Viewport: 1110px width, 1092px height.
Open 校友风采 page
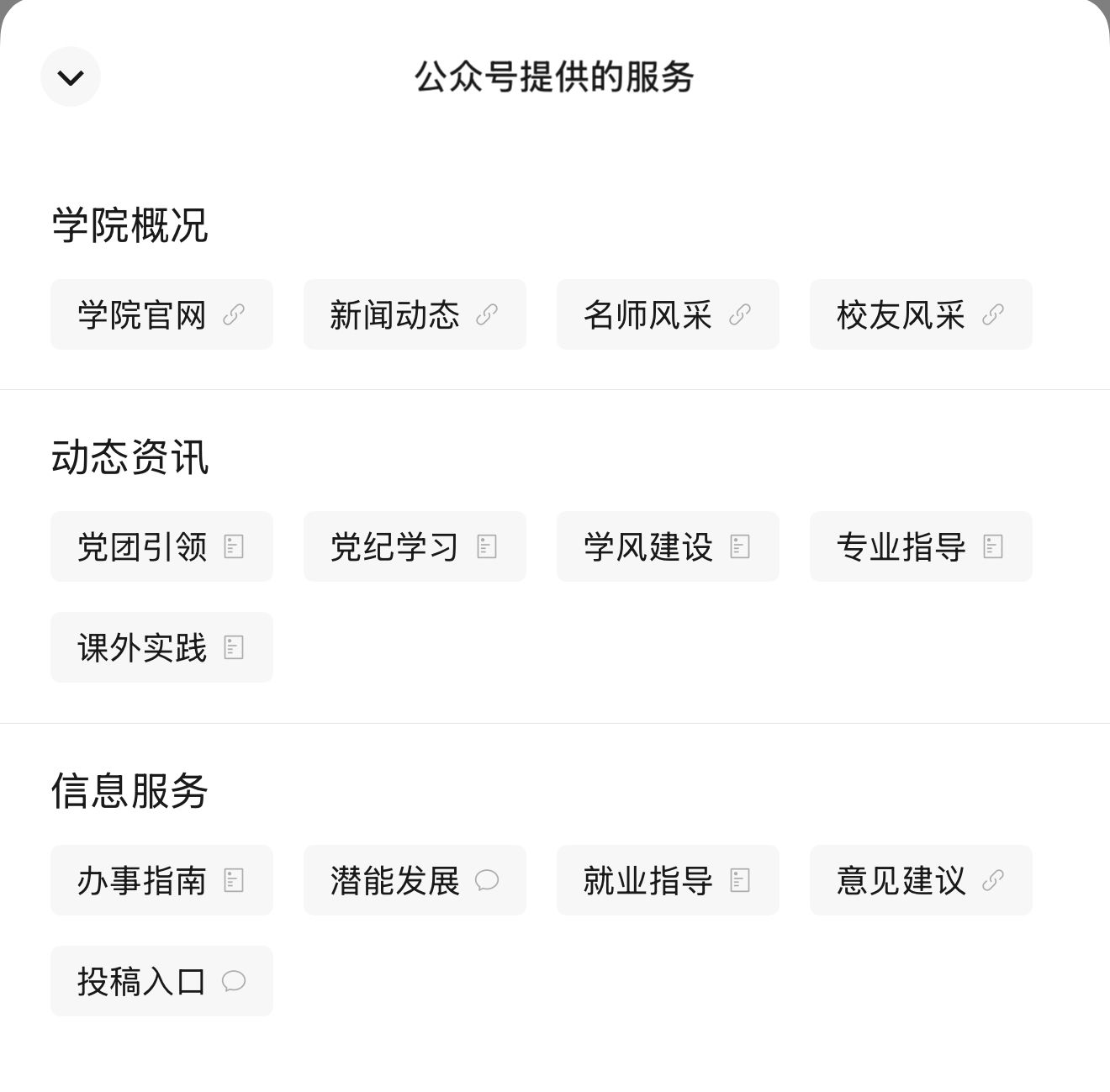click(921, 314)
